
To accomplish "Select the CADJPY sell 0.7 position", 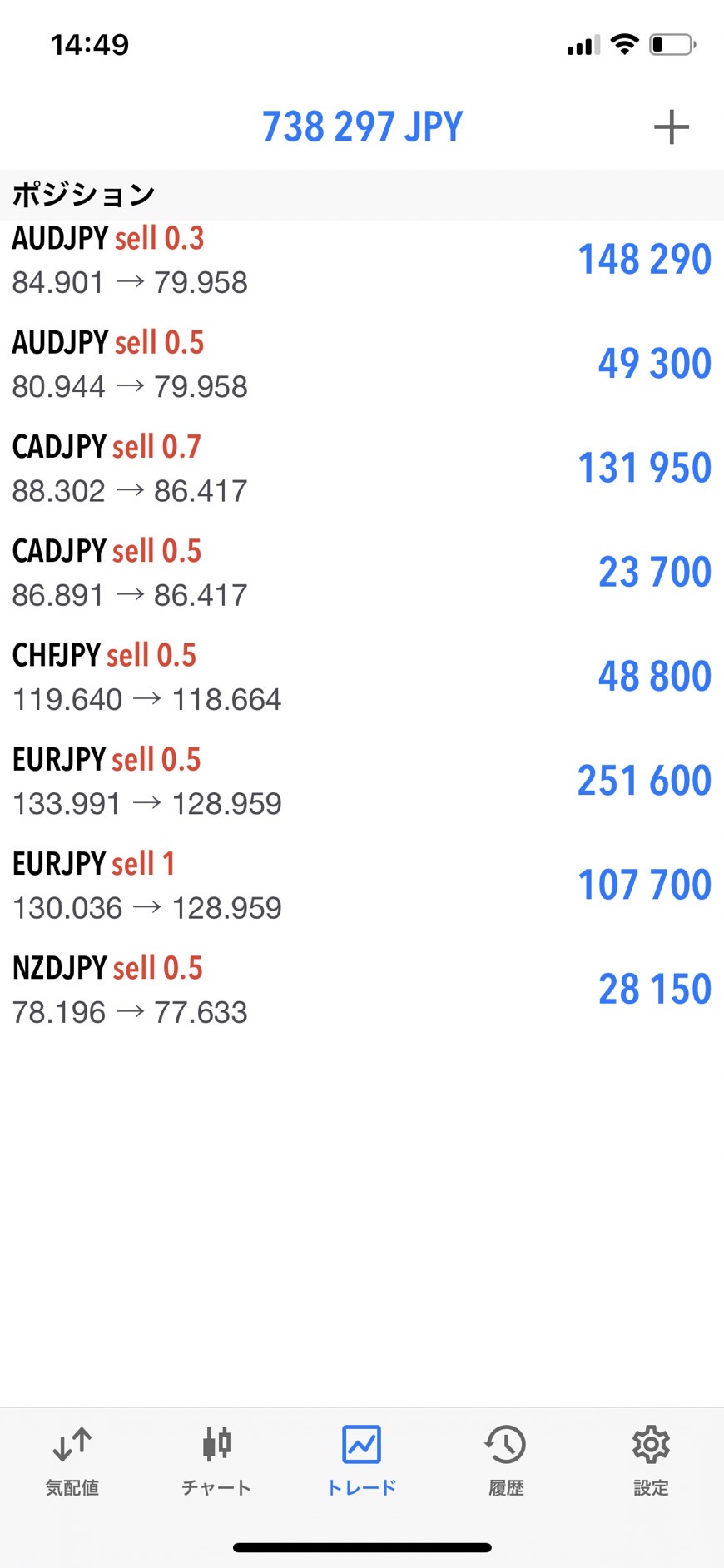I will tap(362, 468).
